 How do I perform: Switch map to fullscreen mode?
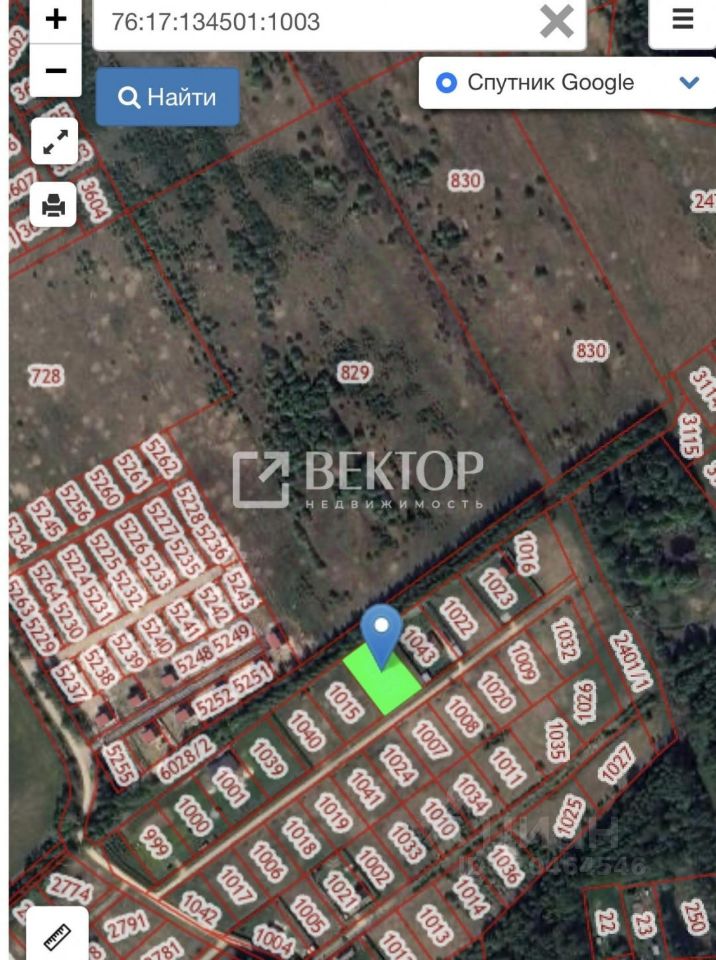click(x=54, y=141)
